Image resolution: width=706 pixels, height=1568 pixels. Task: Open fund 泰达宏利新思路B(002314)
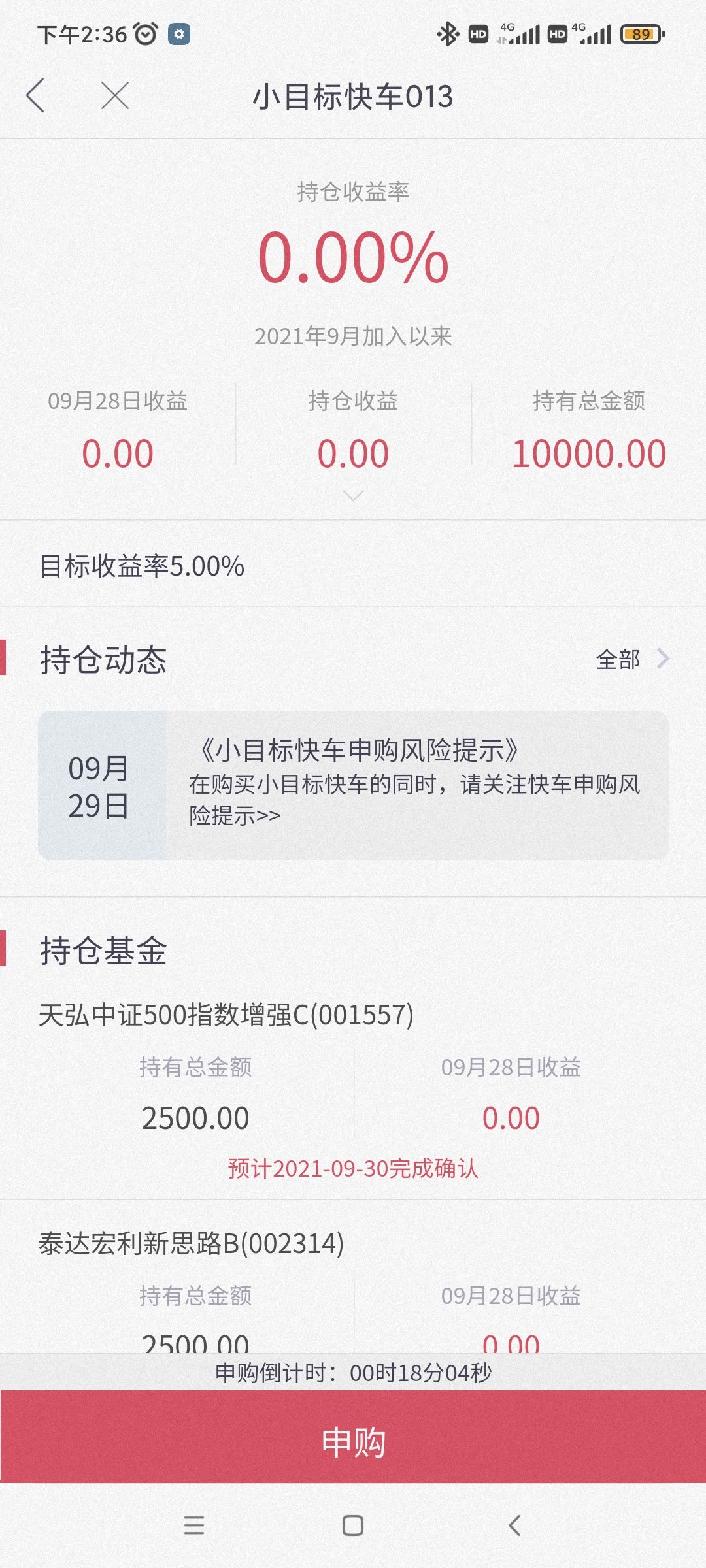[x=191, y=1243]
